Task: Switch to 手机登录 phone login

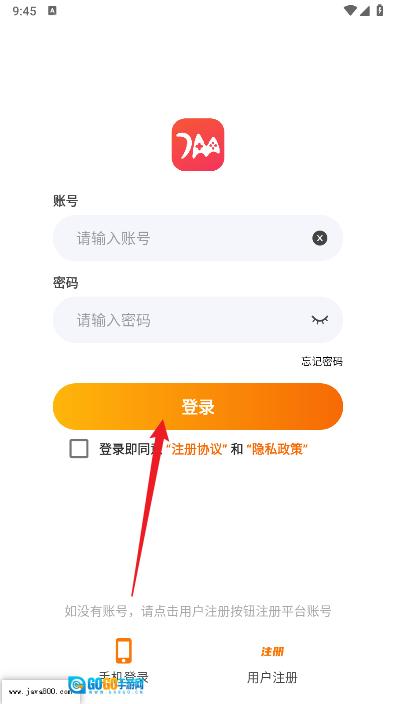Action: click(123, 659)
